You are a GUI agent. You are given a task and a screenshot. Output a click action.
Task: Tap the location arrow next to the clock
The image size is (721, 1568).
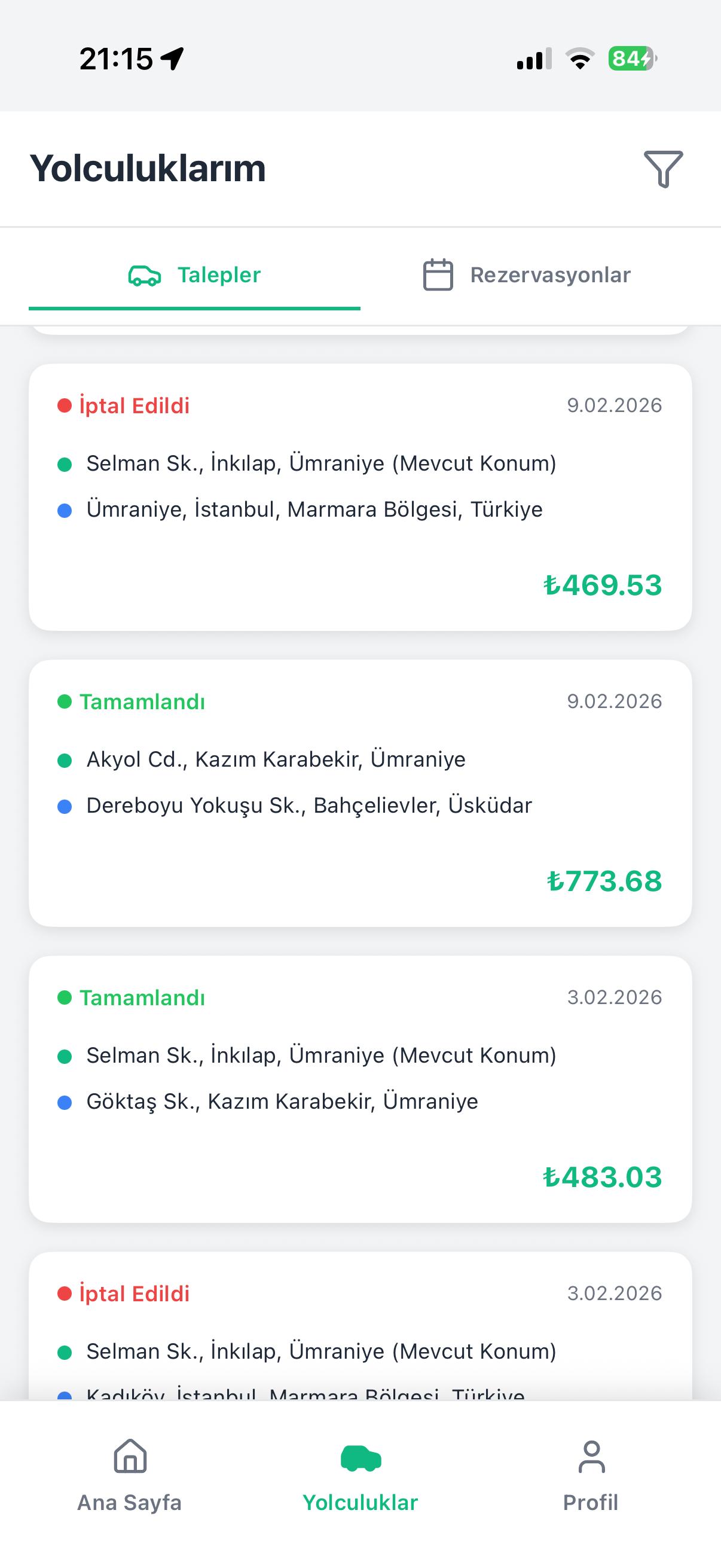coord(172,59)
